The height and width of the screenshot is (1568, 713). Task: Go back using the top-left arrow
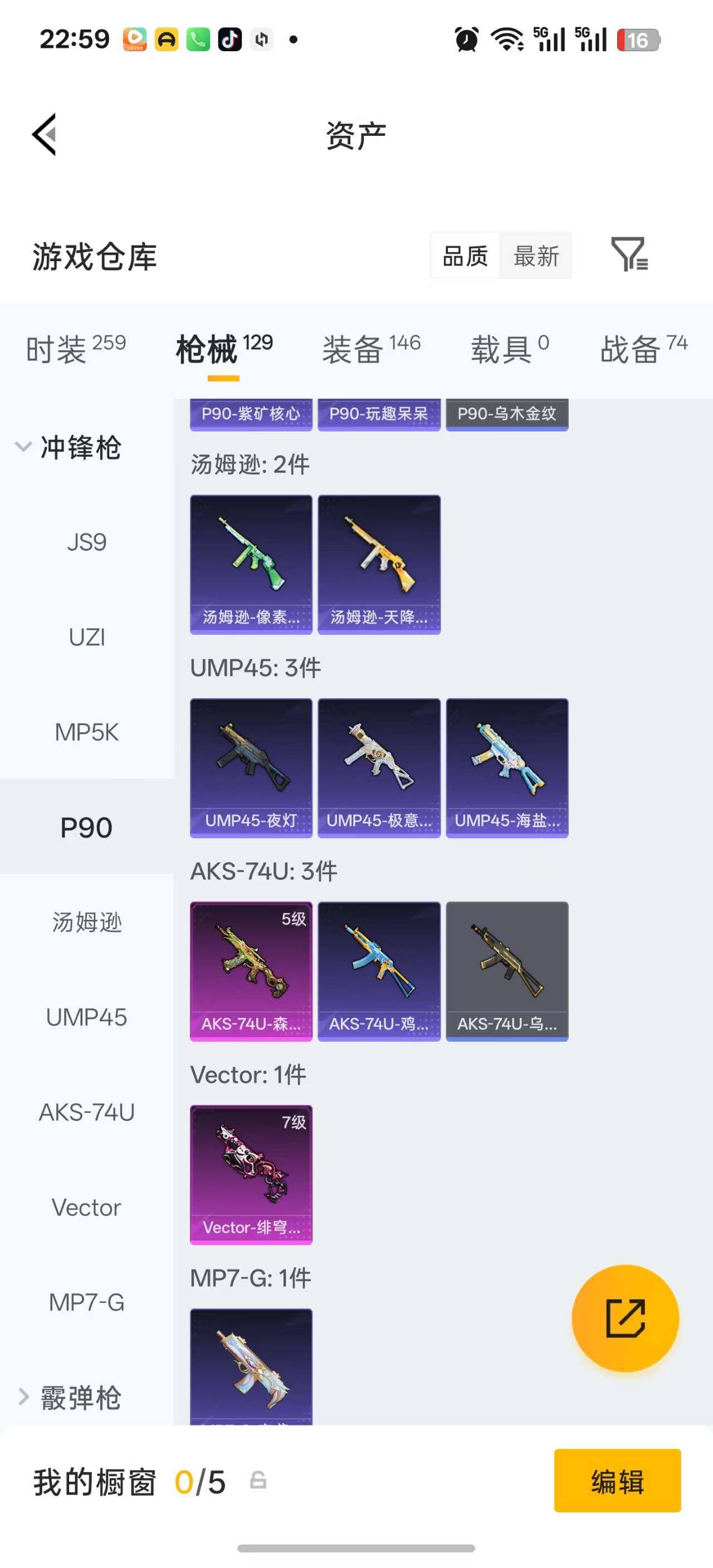[45, 135]
